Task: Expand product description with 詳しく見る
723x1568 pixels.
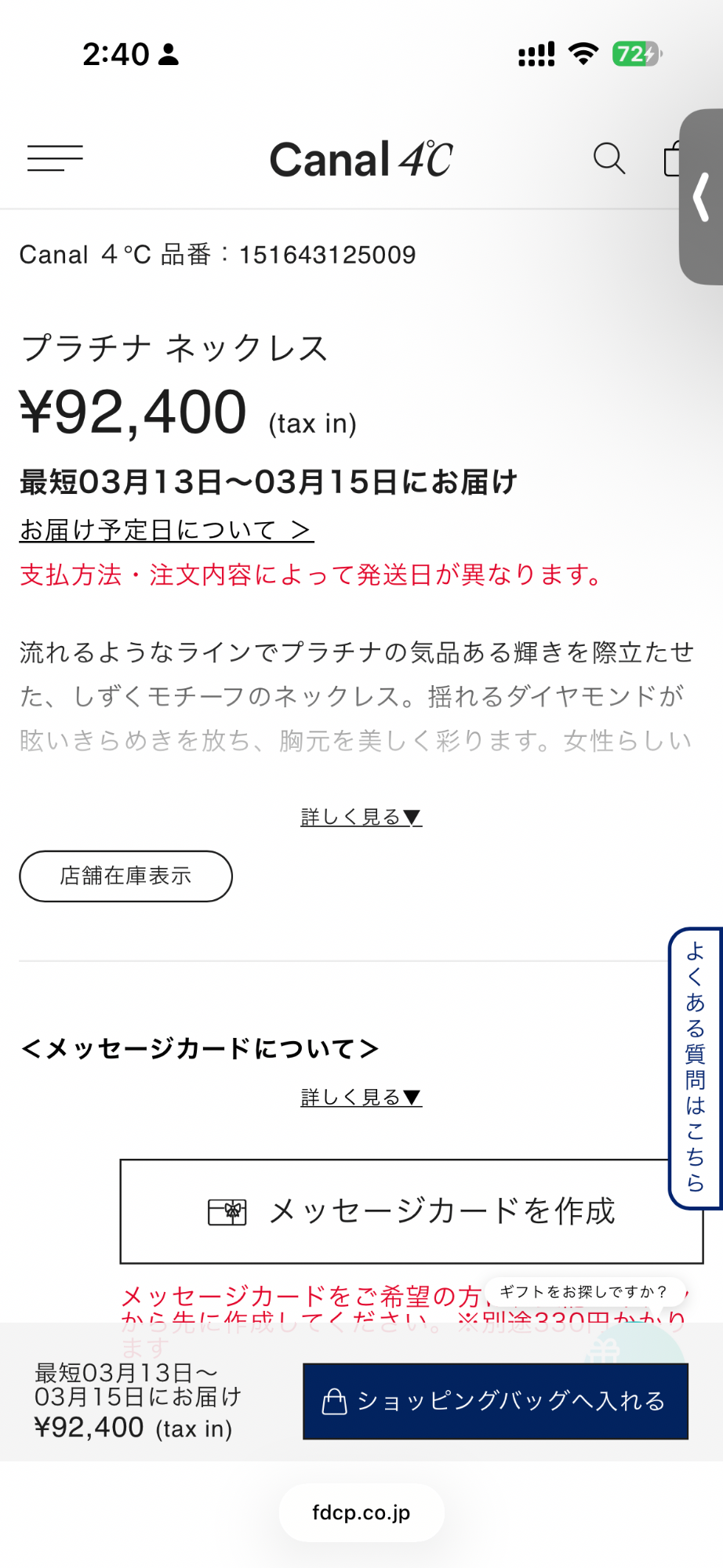Action: (x=361, y=817)
